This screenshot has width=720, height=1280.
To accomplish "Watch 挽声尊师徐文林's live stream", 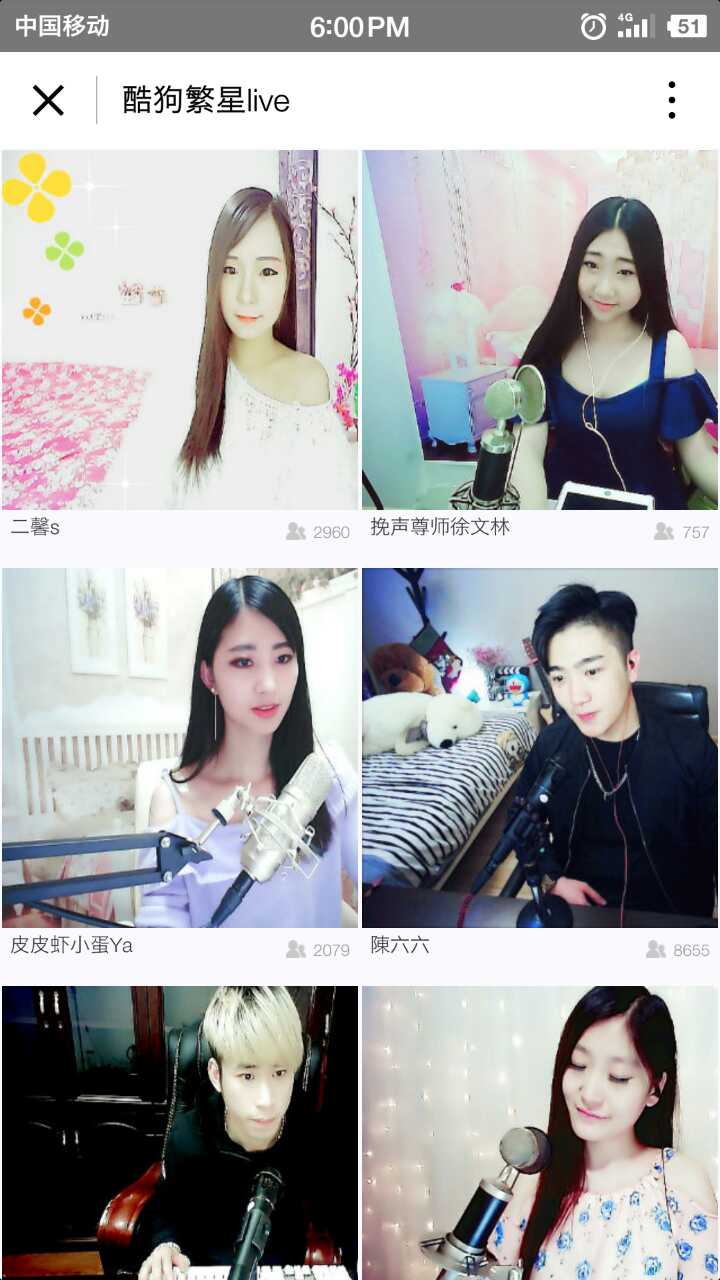I will pos(540,330).
